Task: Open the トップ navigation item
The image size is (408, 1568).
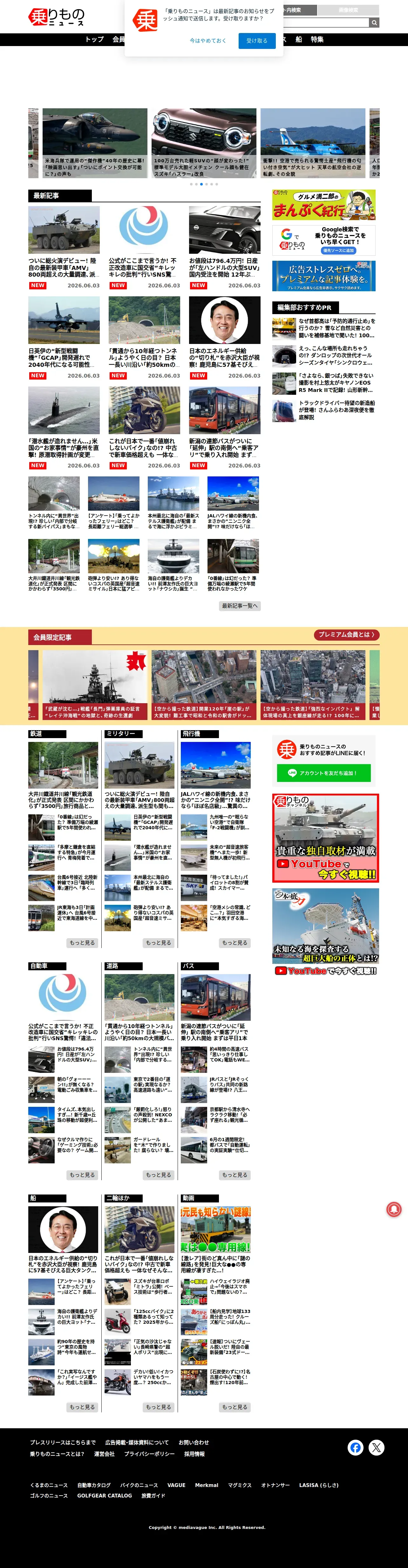Action: (x=94, y=40)
